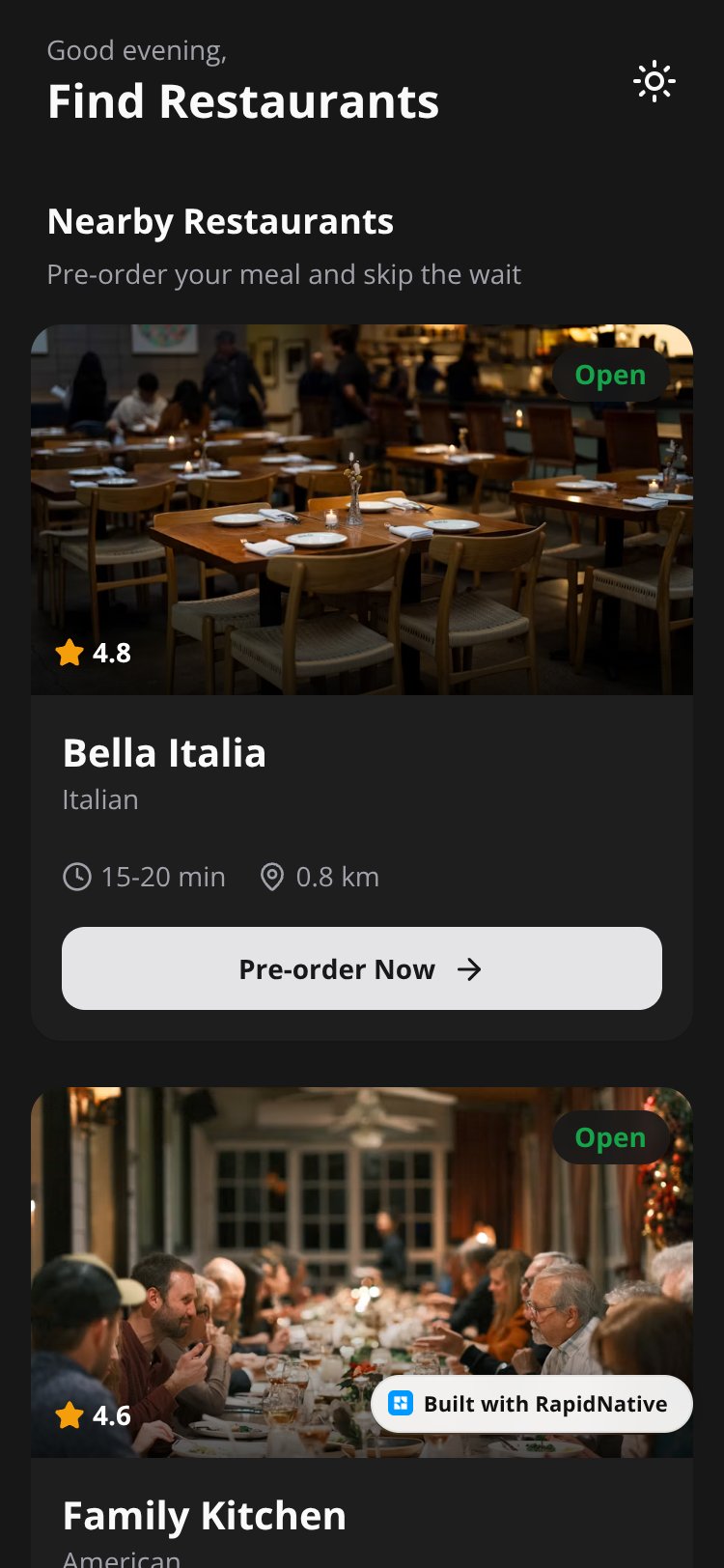724x1568 pixels.
Task: Open the Bella Italia restaurant card
Action: coord(362,683)
